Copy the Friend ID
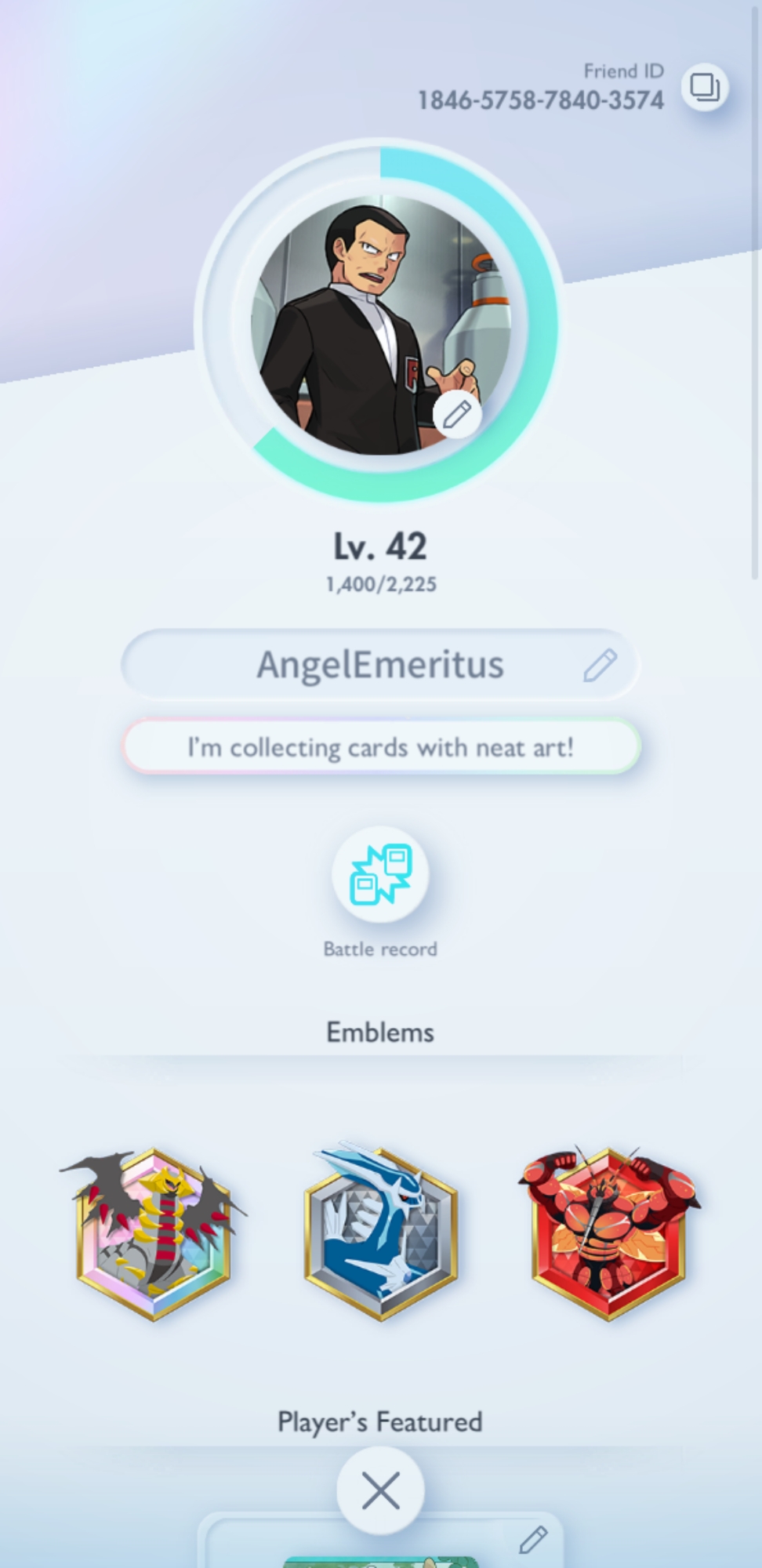 click(704, 87)
